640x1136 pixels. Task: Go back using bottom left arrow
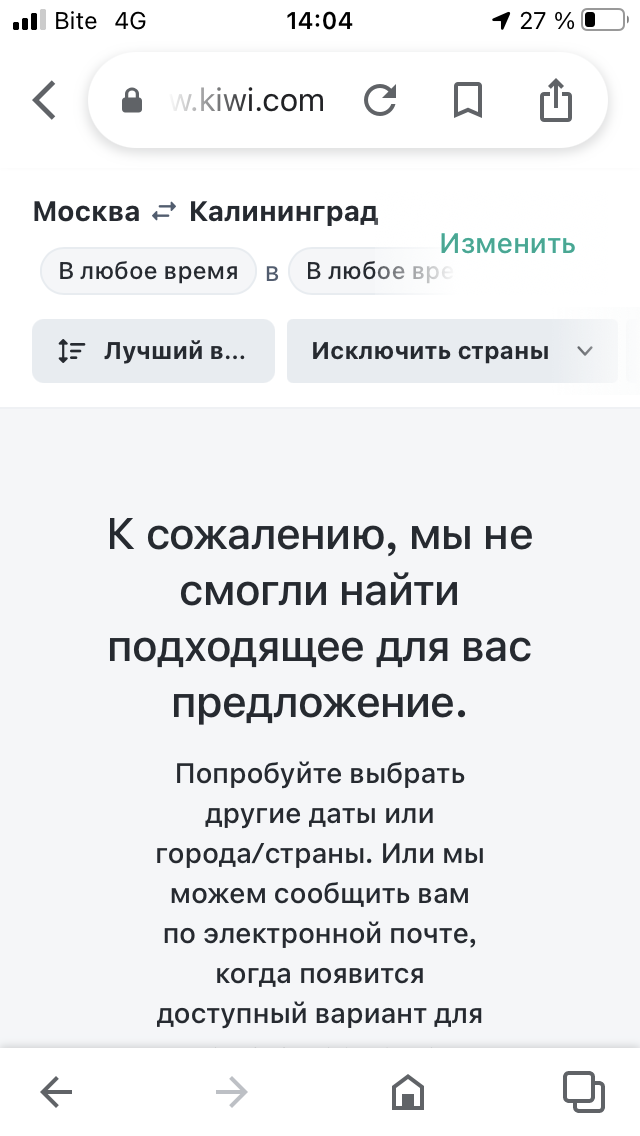(x=56, y=1092)
